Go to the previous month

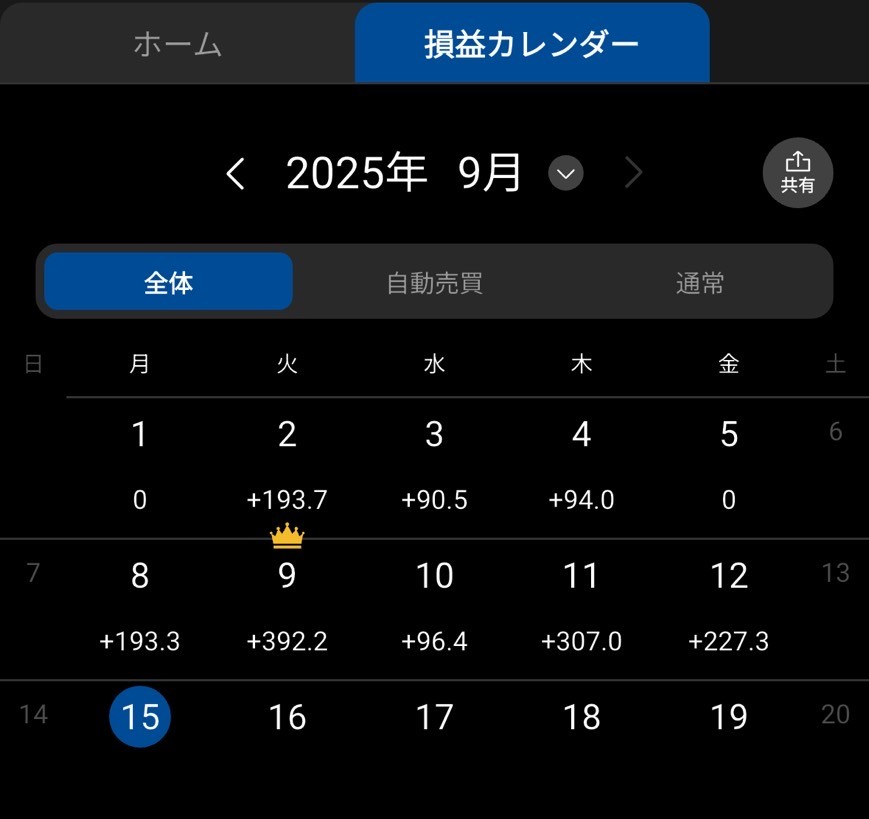(x=235, y=174)
